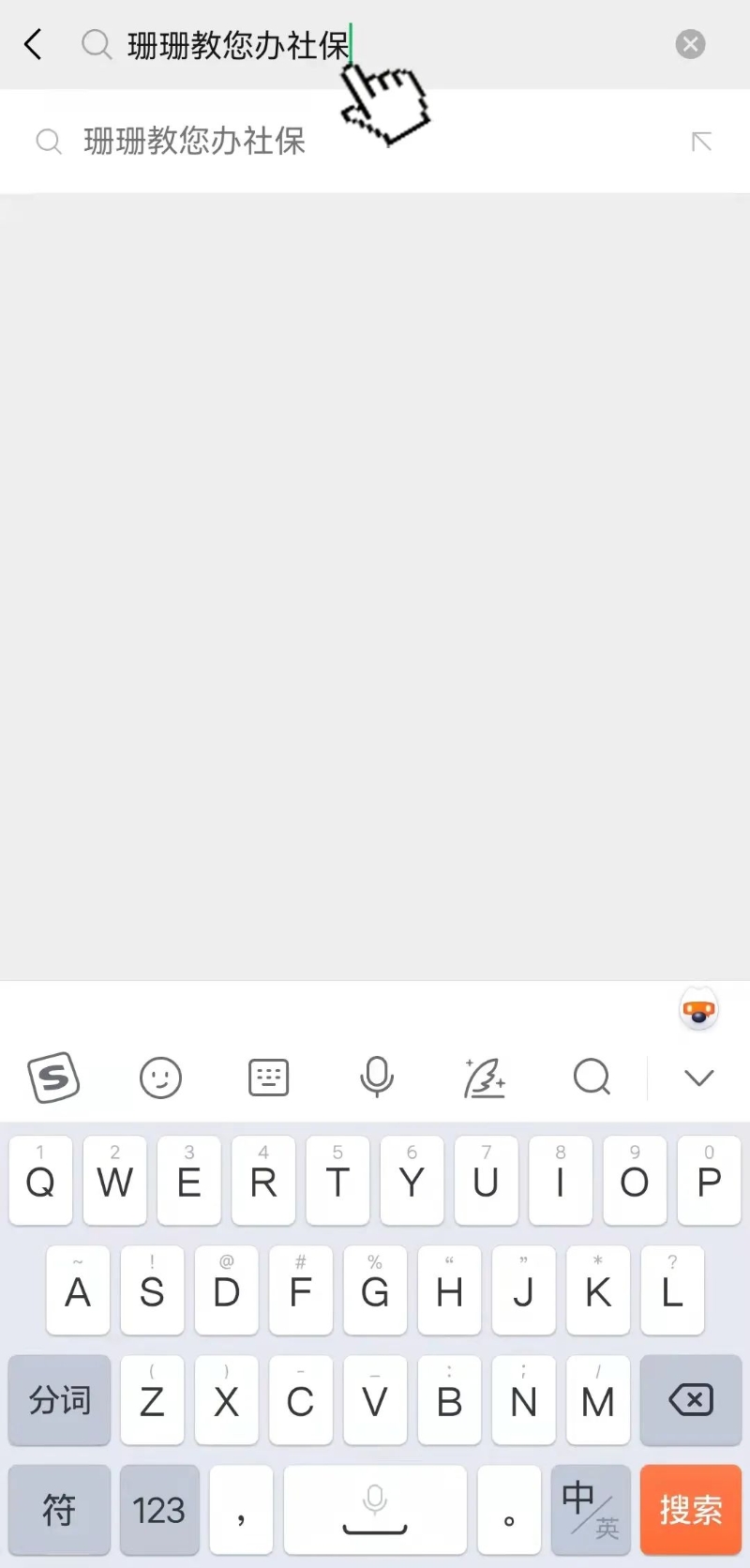The width and height of the screenshot is (750, 1568).
Task: Open the 符 symbols keyboard
Action: pos(59,1509)
